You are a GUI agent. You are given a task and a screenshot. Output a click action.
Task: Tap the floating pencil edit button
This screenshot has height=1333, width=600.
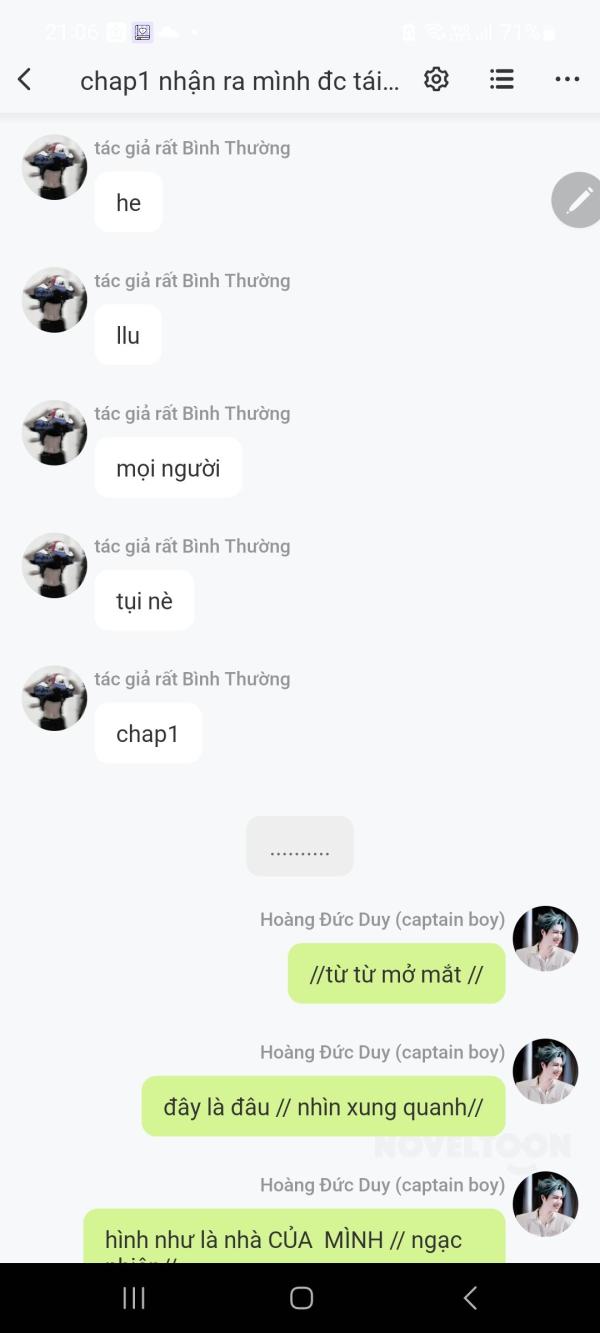point(577,200)
